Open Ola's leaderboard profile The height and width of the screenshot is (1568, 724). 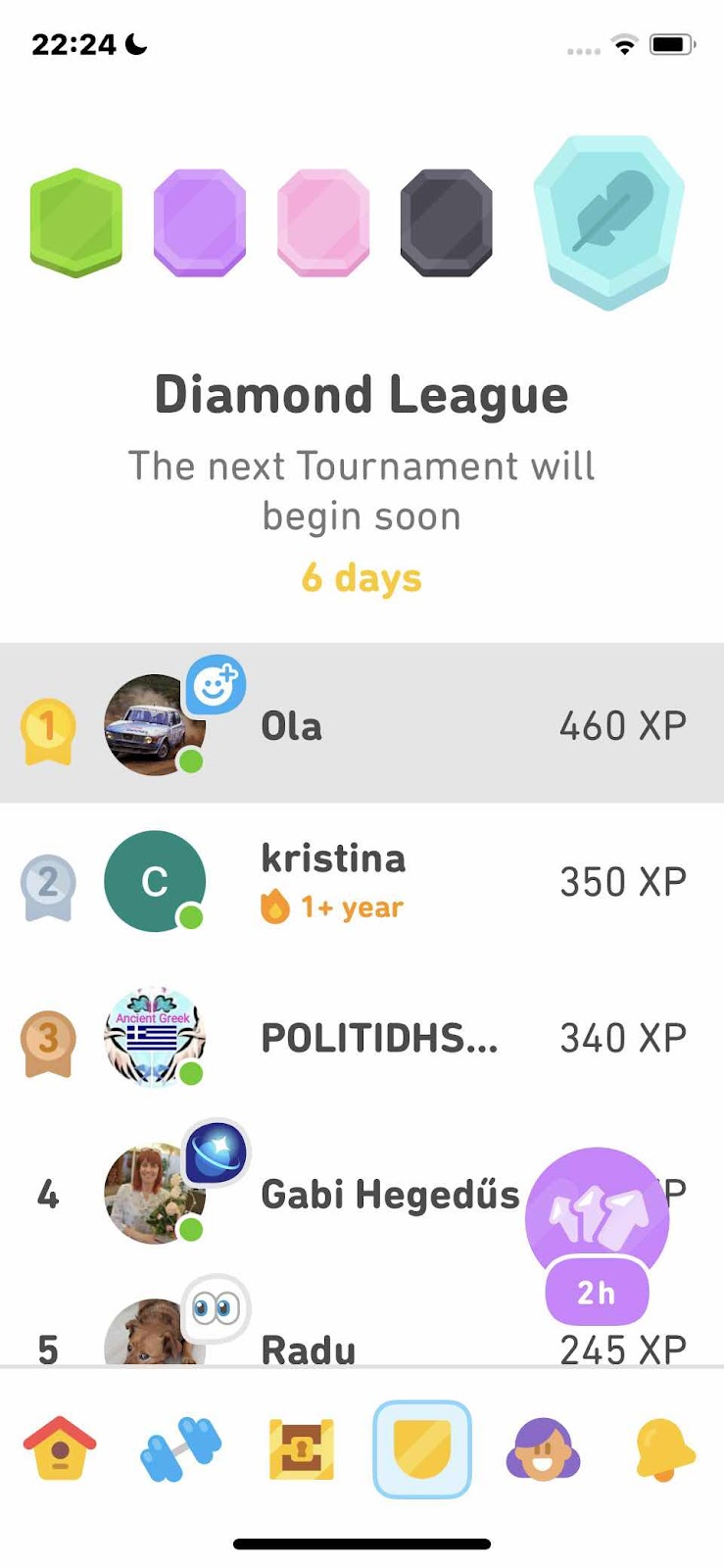coord(362,724)
